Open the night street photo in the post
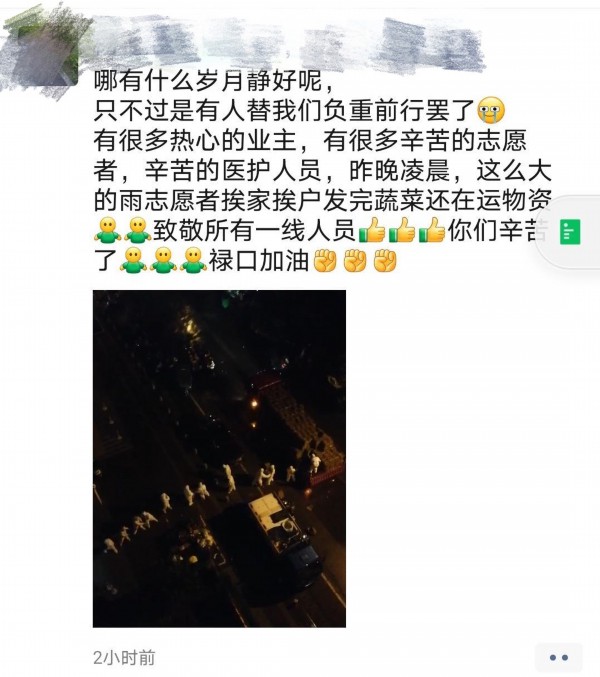 pyautogui.click(x=219, y=458)
